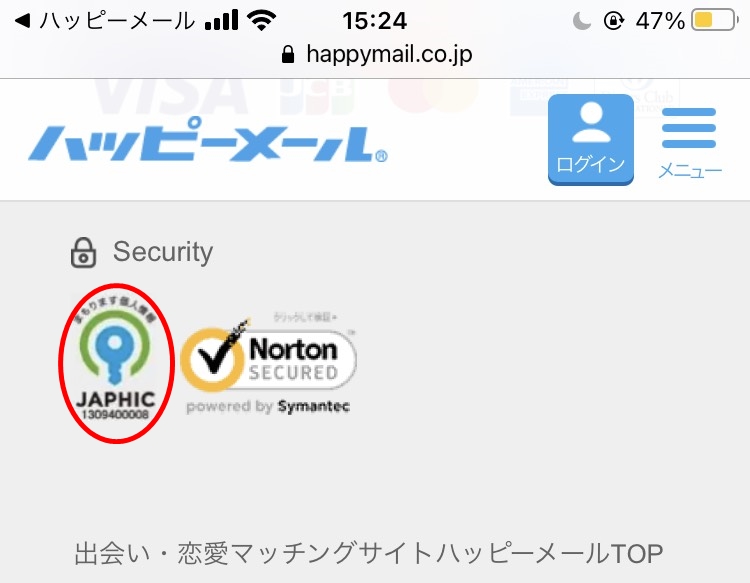Return to previous app via ハッピーメール back
The image size is (750, 583).
[x=104, y=21]
